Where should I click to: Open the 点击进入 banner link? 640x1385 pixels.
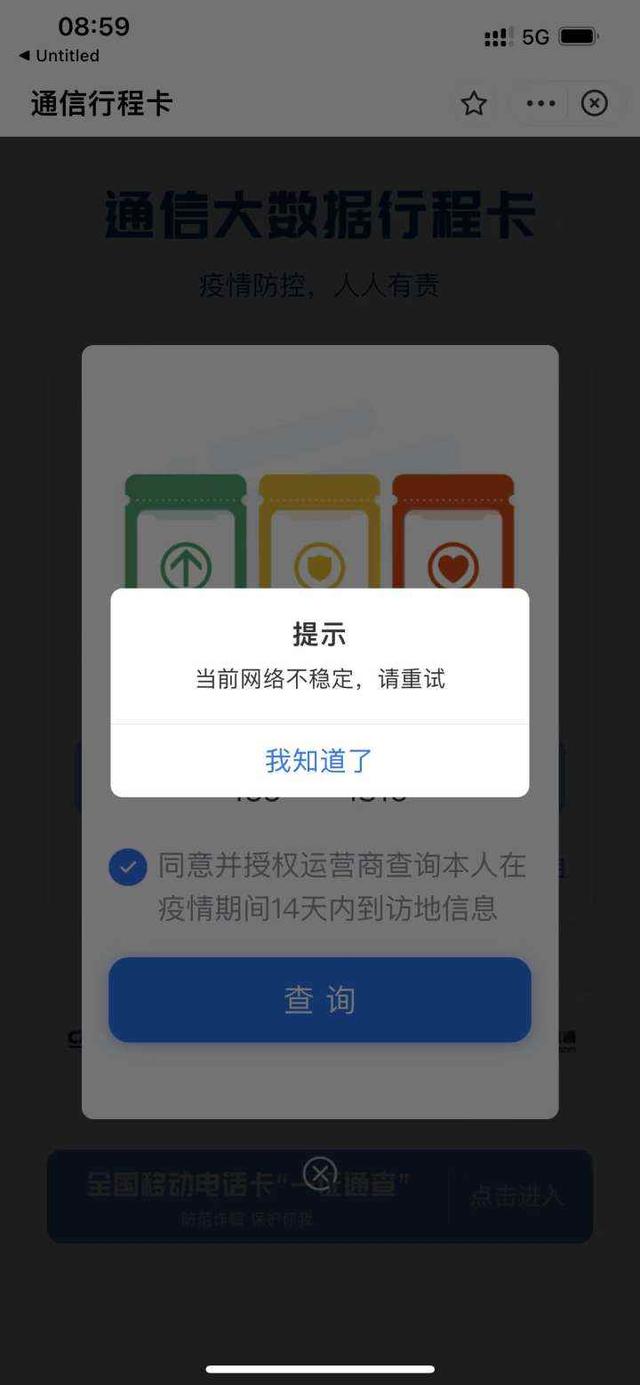click(x=517, y=1195)
